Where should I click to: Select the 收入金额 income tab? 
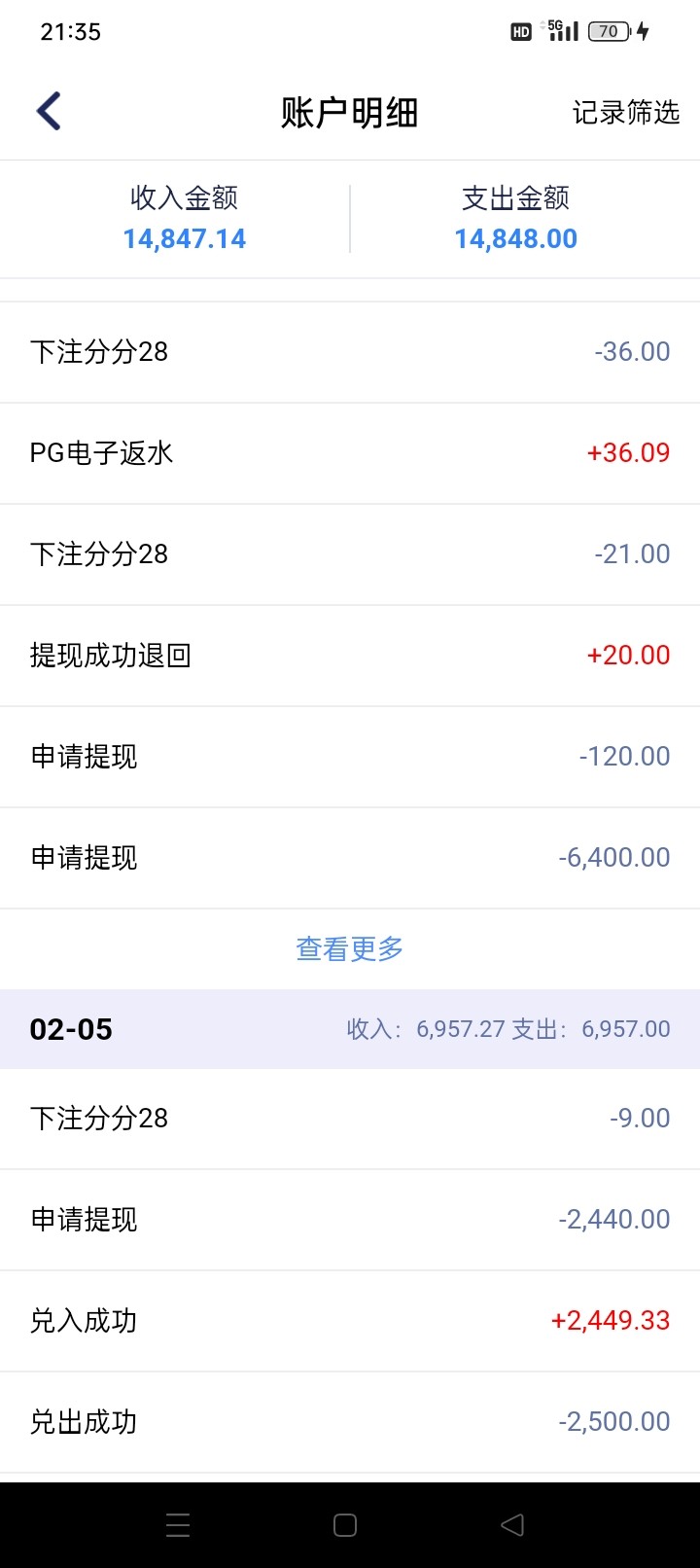click(185, 218)
